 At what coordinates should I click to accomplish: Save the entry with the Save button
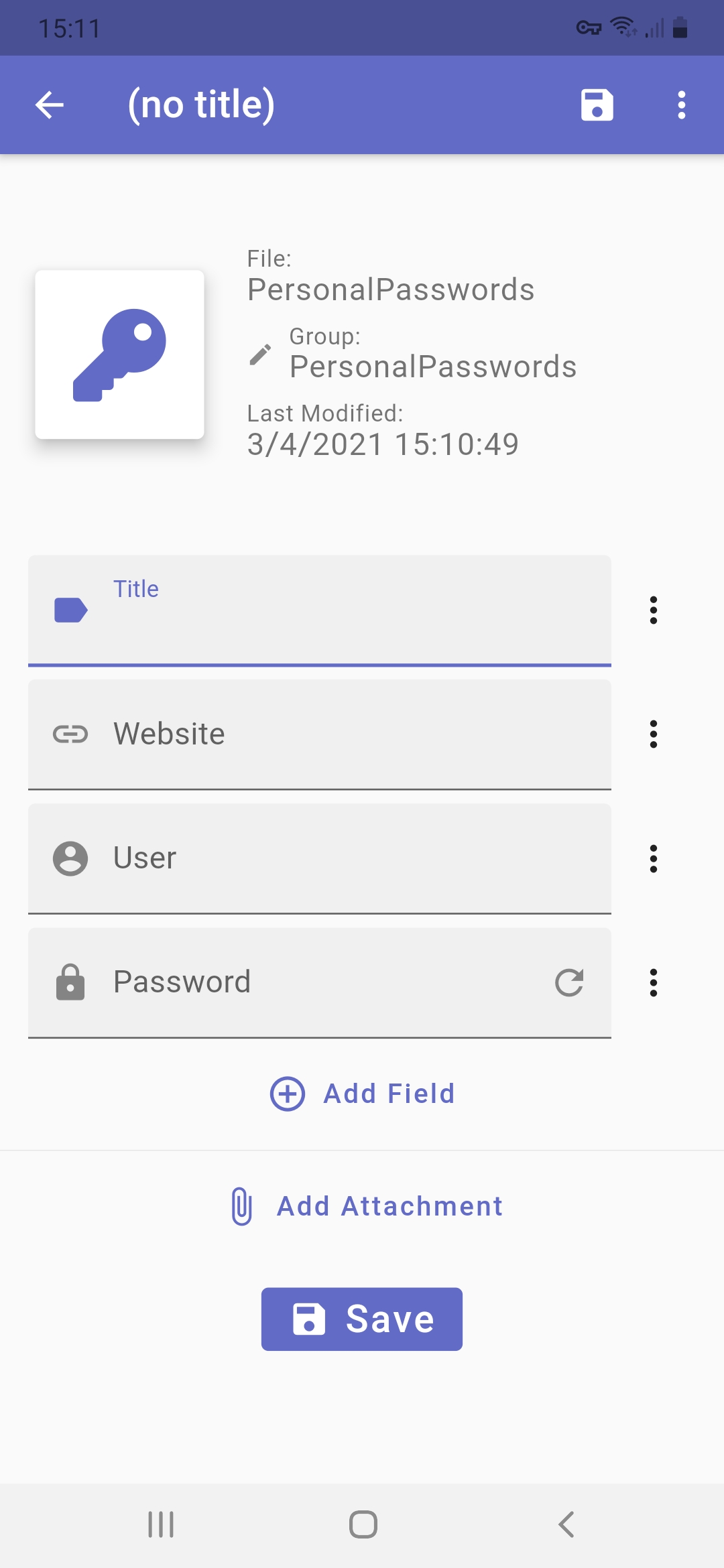tap(362, 1319)
